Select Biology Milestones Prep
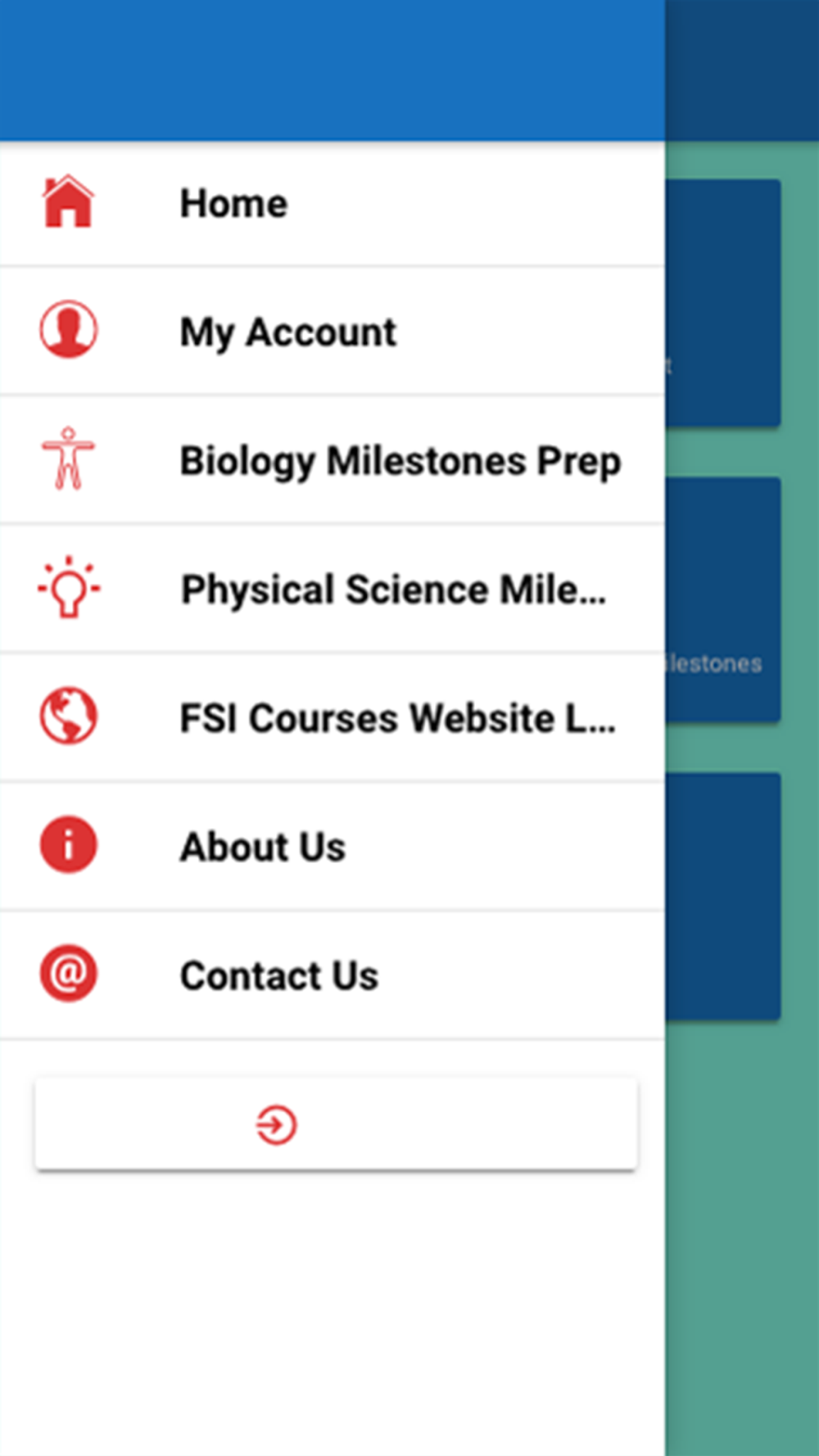The height and width of the screenshot is (1456, 819). coord(400,460)
